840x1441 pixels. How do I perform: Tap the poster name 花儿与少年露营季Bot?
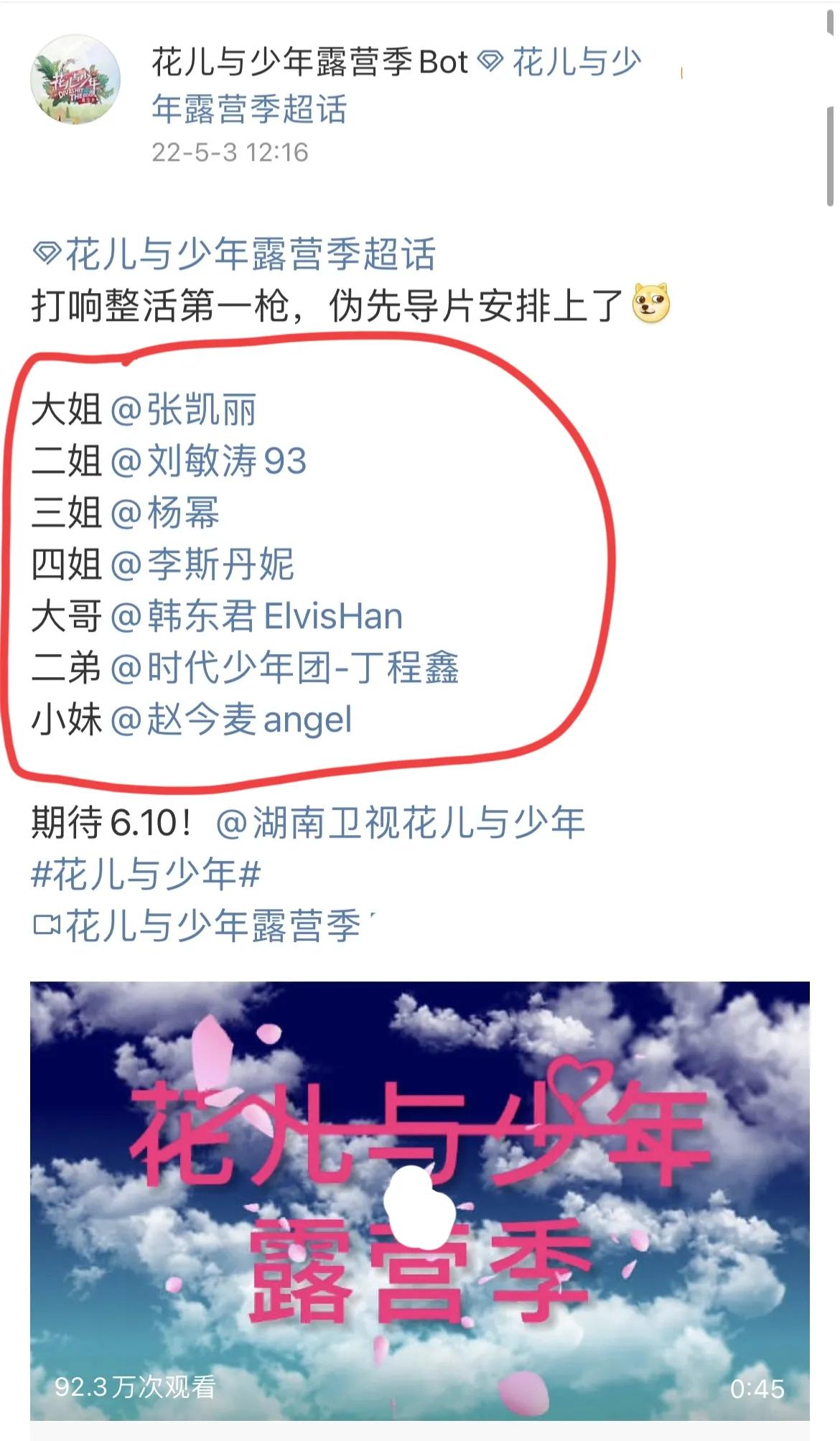click(x=309, y=62)
